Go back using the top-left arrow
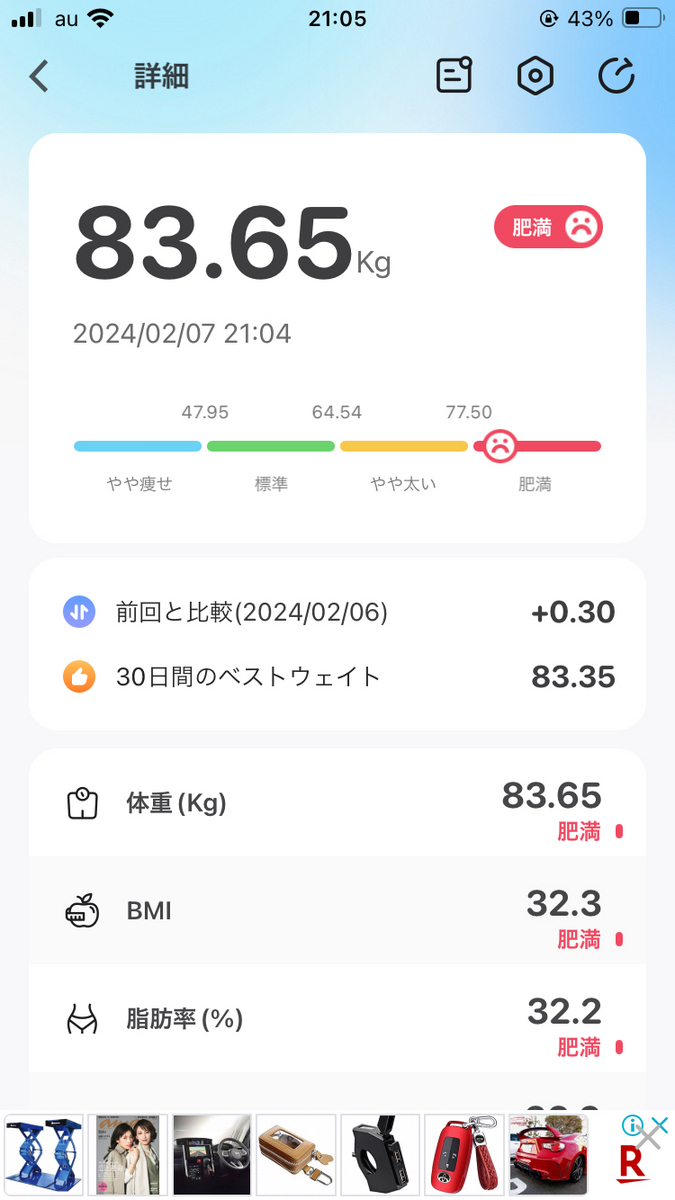This screenshot has height=1200, width=675. [39, 76]
